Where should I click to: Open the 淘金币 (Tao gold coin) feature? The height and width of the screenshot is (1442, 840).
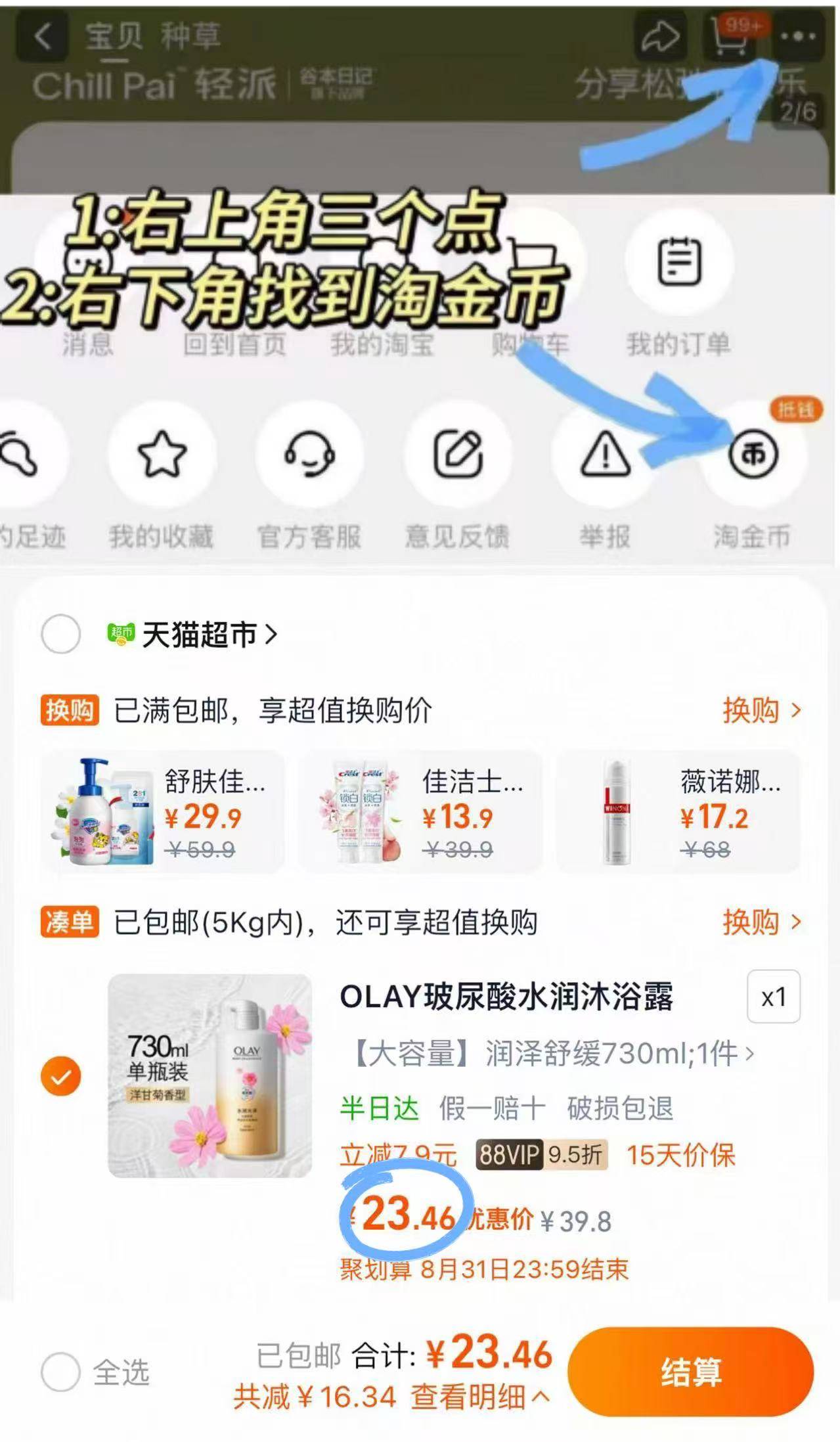pyautogui.click(x=753, y=453)
